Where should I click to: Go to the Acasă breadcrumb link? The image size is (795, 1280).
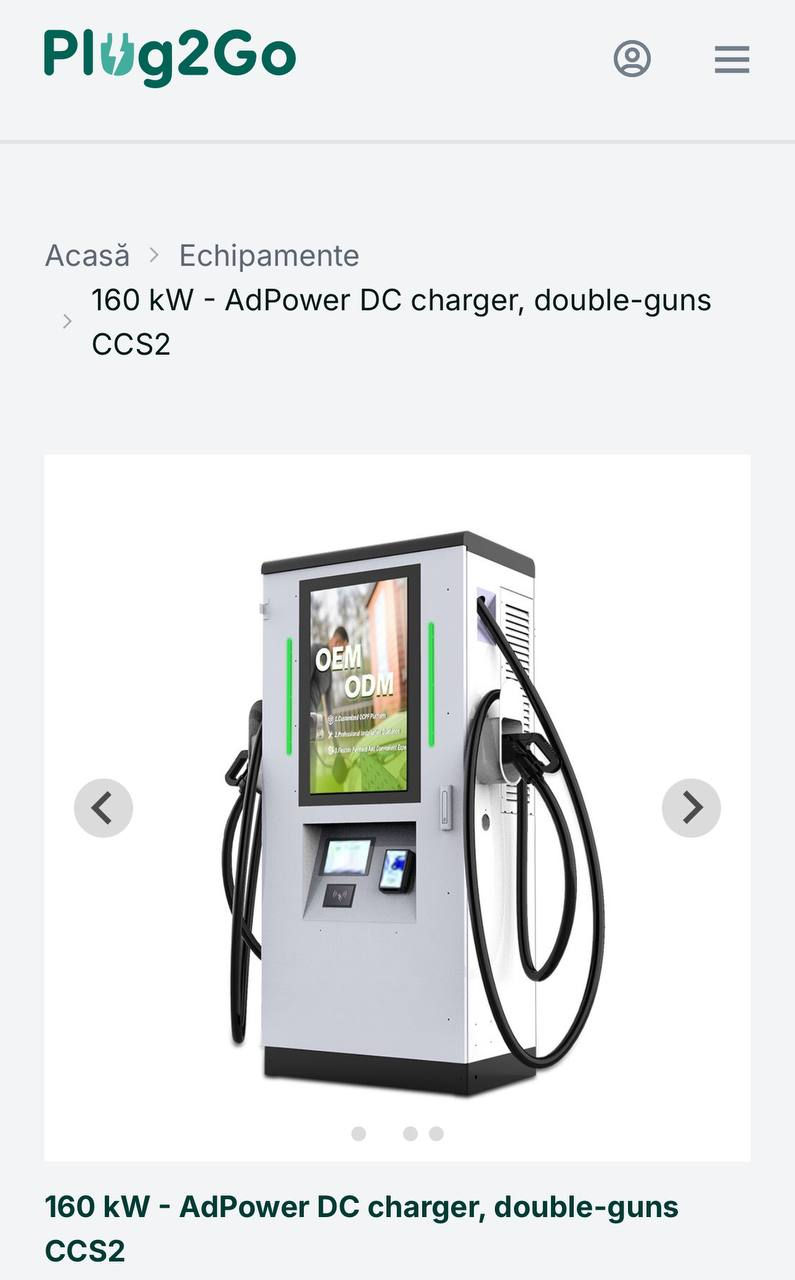click(x=87, y=255)
